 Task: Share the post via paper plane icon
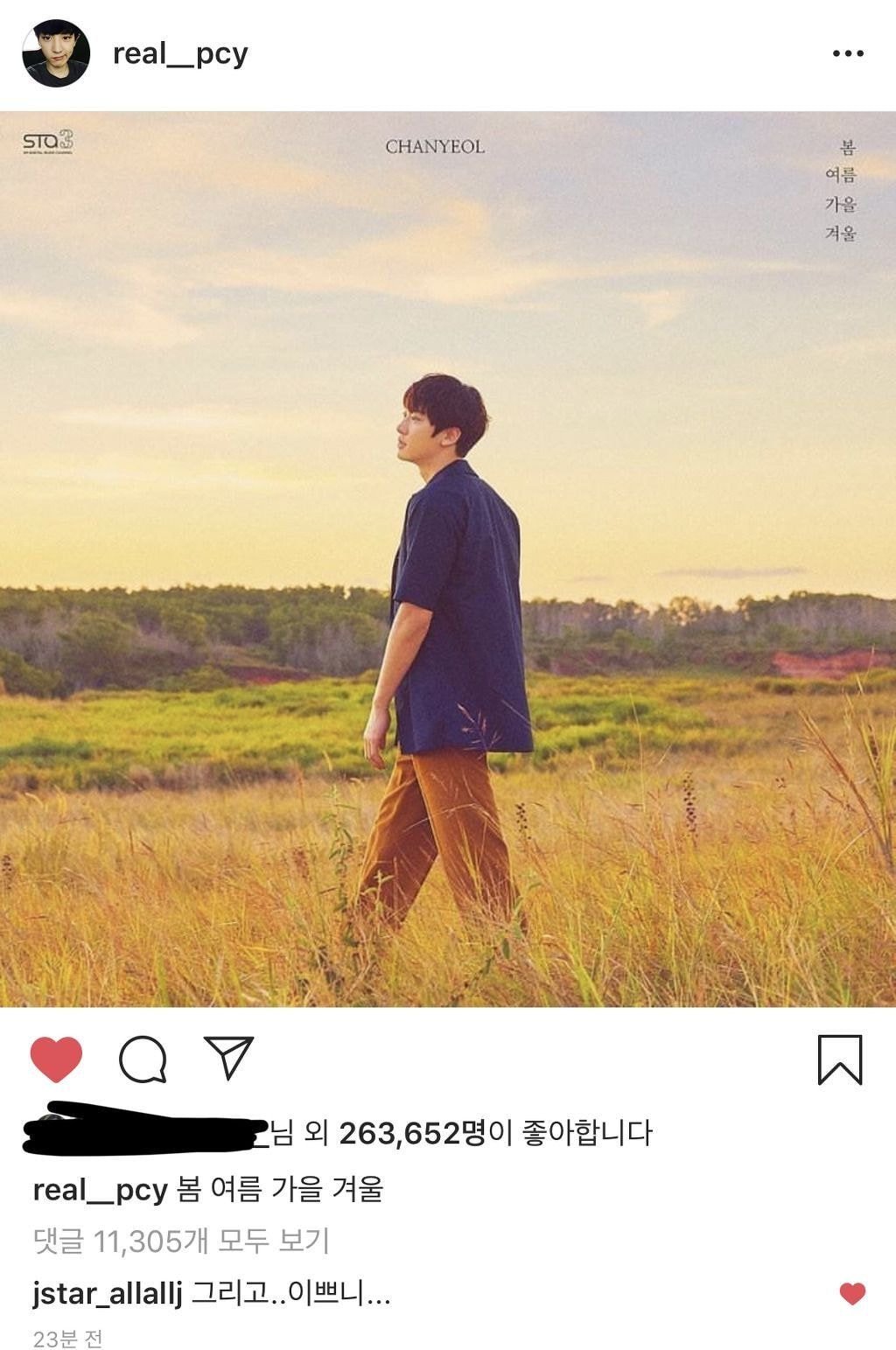(228, 1057)
